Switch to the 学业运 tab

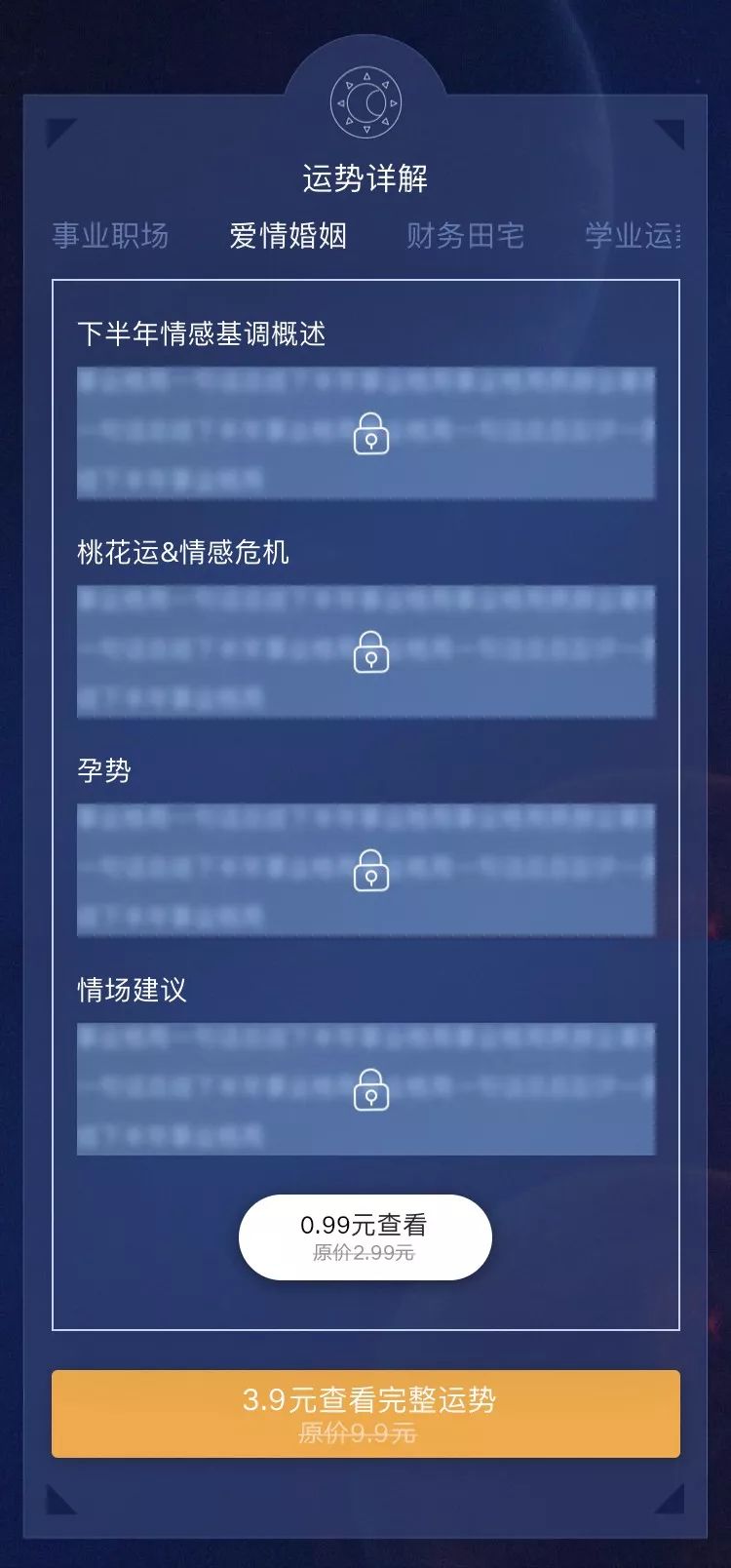632,236
